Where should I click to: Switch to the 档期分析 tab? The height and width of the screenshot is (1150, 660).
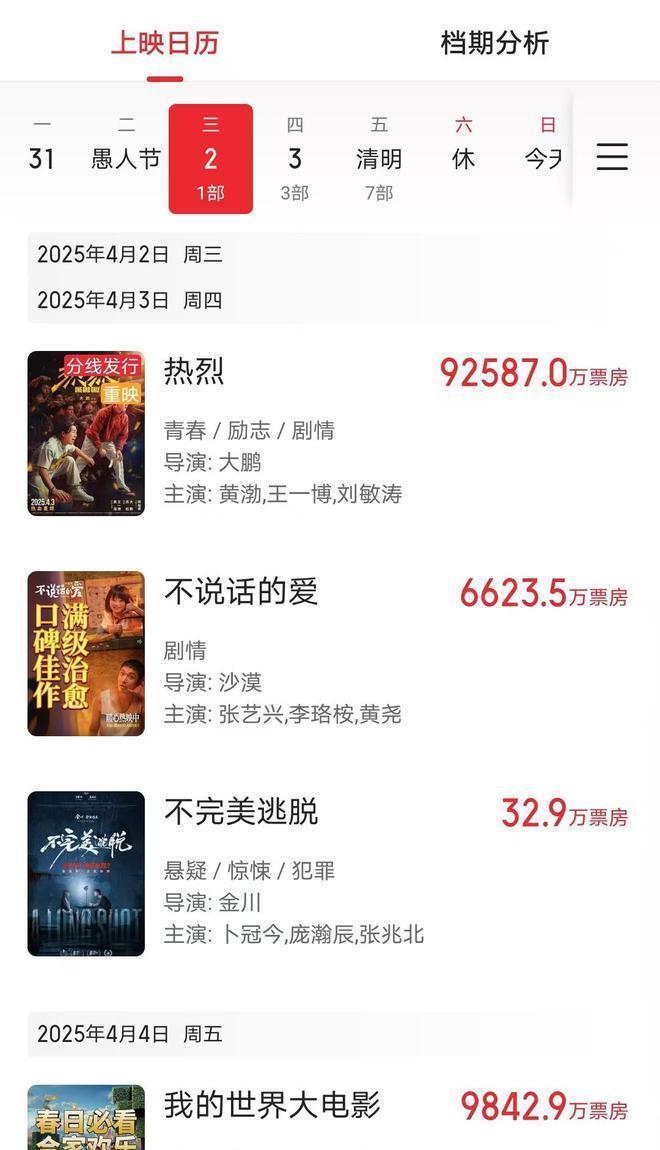click(x=494, y=43)
